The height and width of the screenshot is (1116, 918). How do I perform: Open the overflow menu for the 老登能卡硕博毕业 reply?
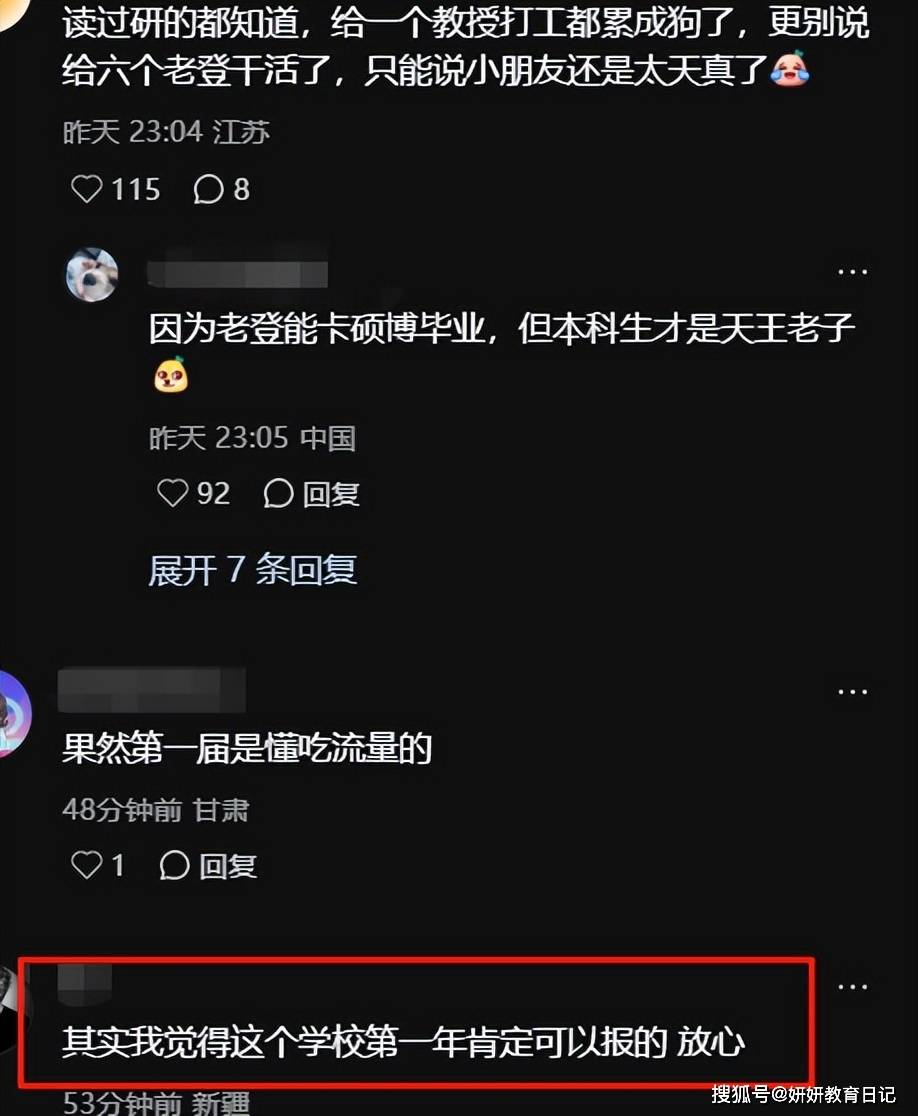[x=852, y=272]
